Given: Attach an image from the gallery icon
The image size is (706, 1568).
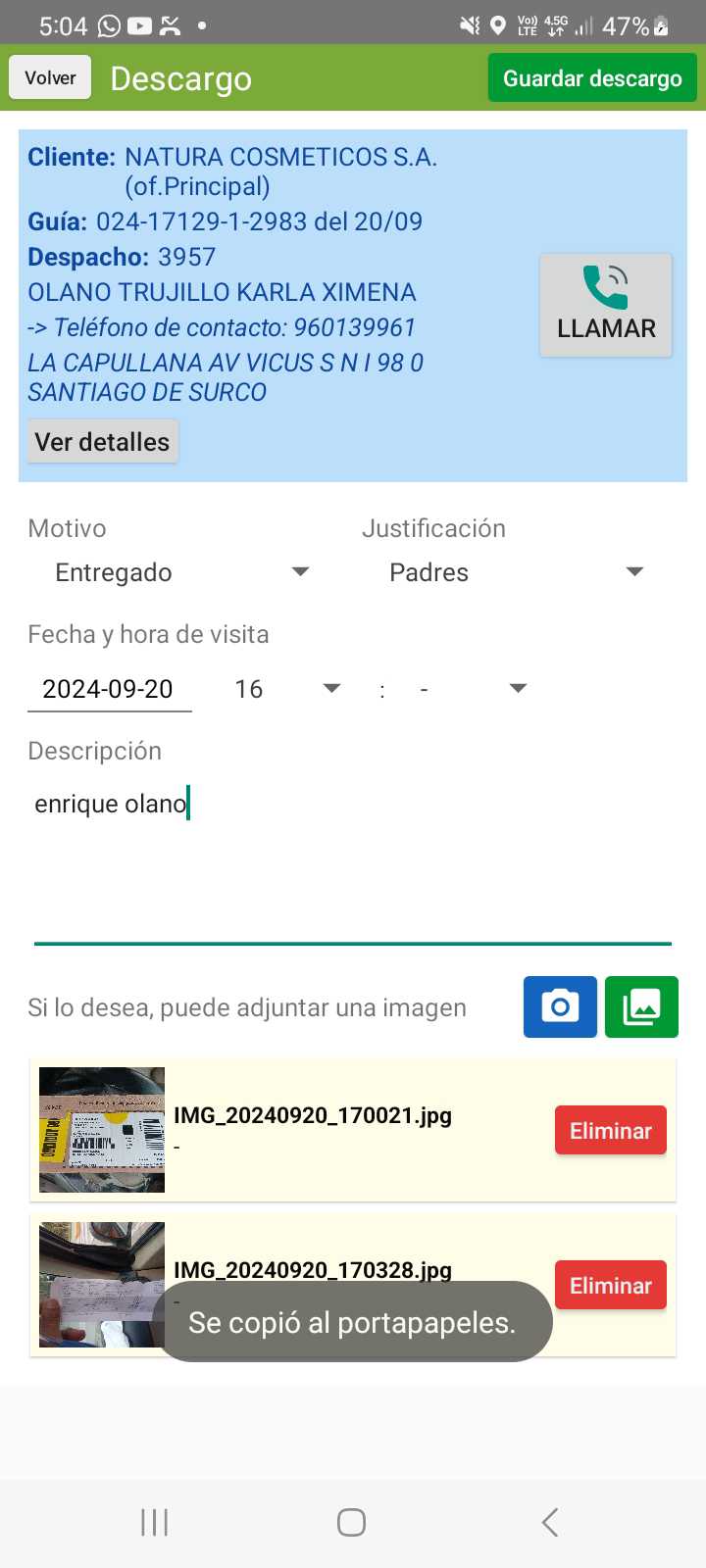Looking at the screenshot, I should [641, 1006].
